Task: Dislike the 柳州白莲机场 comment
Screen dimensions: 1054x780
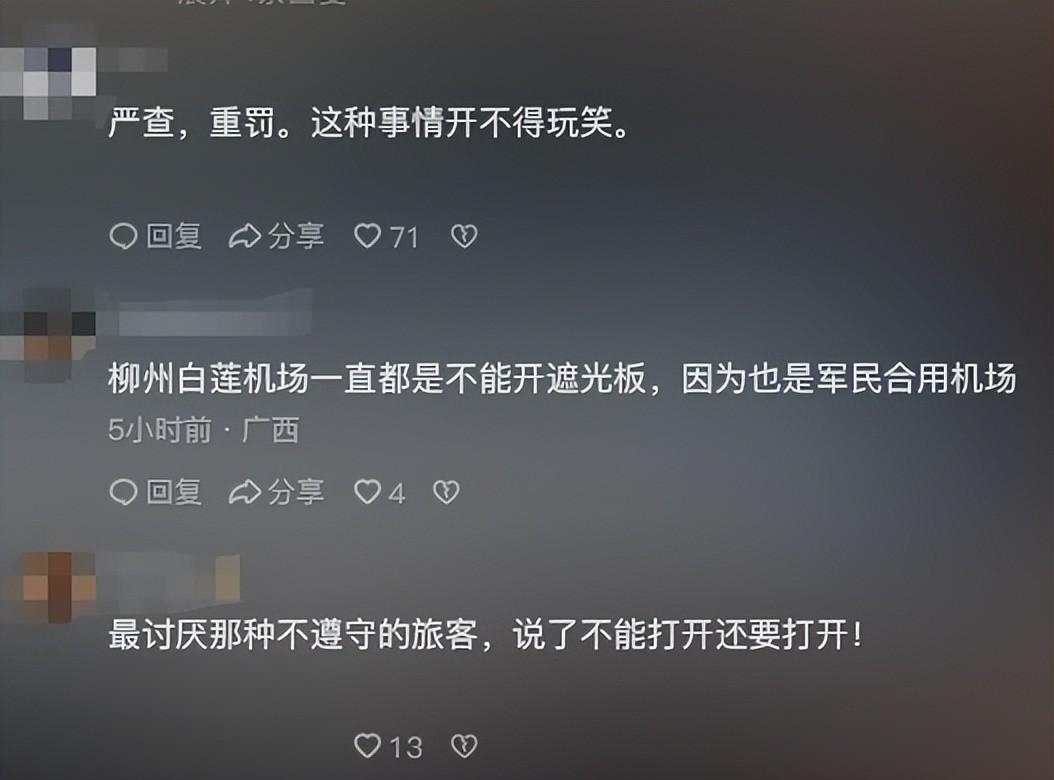Action: click(446, 492)
